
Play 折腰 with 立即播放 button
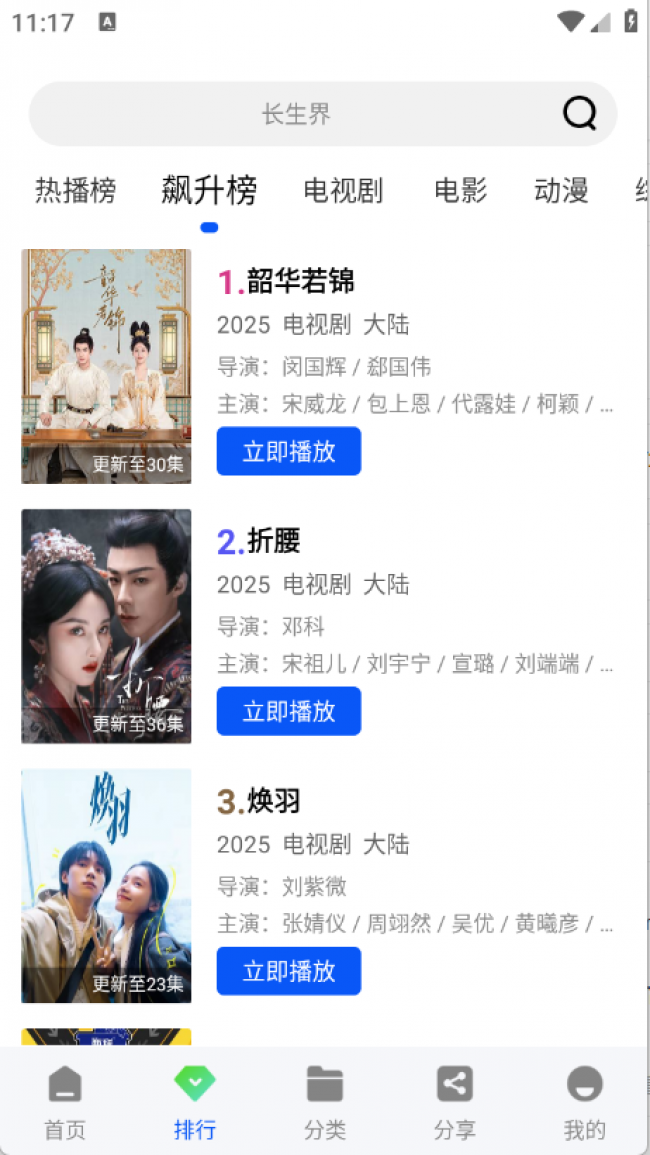(x=289, y=711)
